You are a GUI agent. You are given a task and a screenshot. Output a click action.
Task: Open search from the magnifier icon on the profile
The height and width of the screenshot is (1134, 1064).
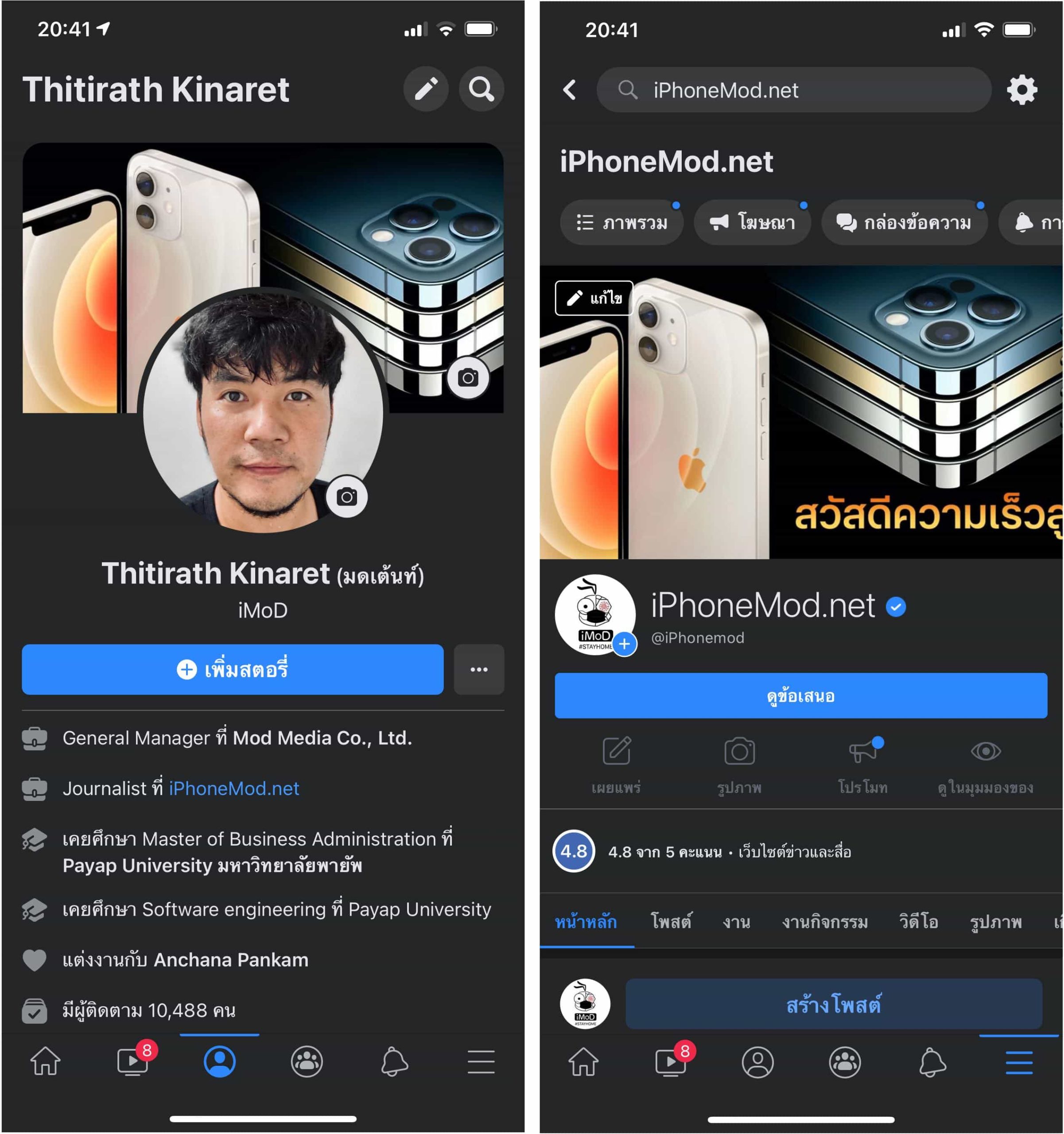481,89
